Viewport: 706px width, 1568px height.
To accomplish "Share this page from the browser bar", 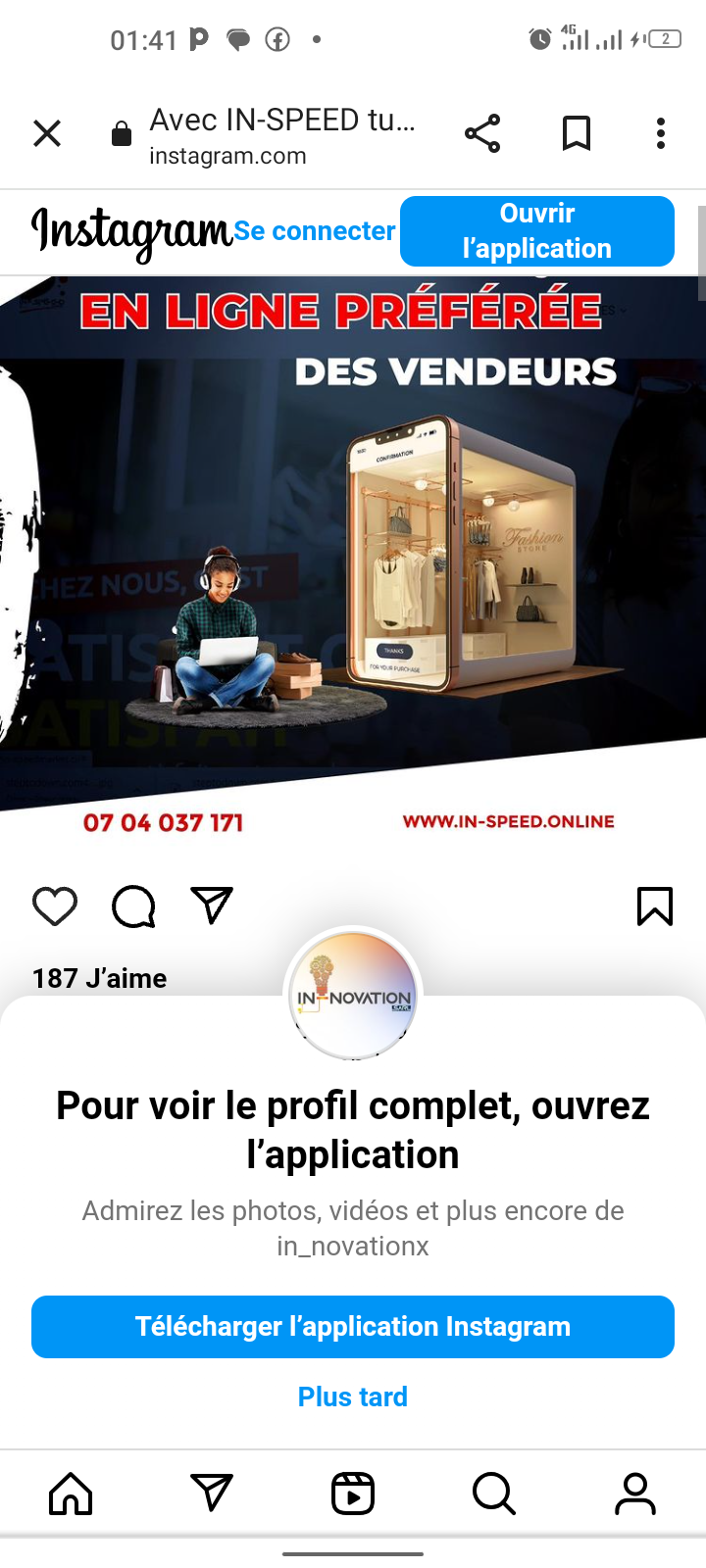I will [482, 133].
